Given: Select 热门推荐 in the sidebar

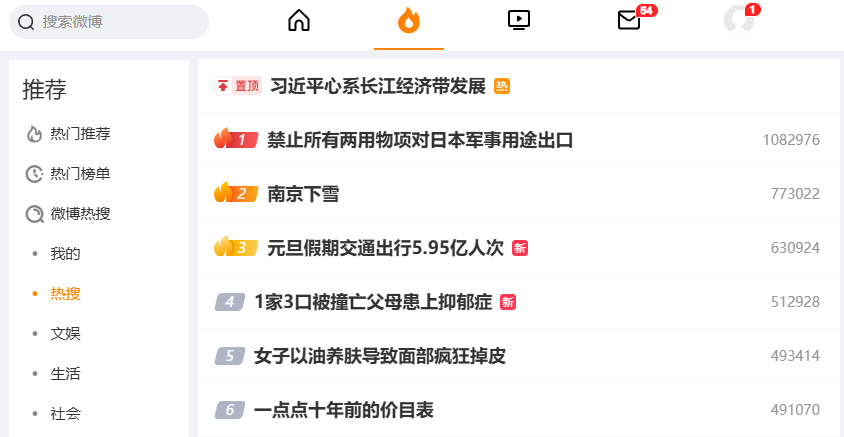Looking at the screenshot, I should pyautogui.click(x=80, y=134).
